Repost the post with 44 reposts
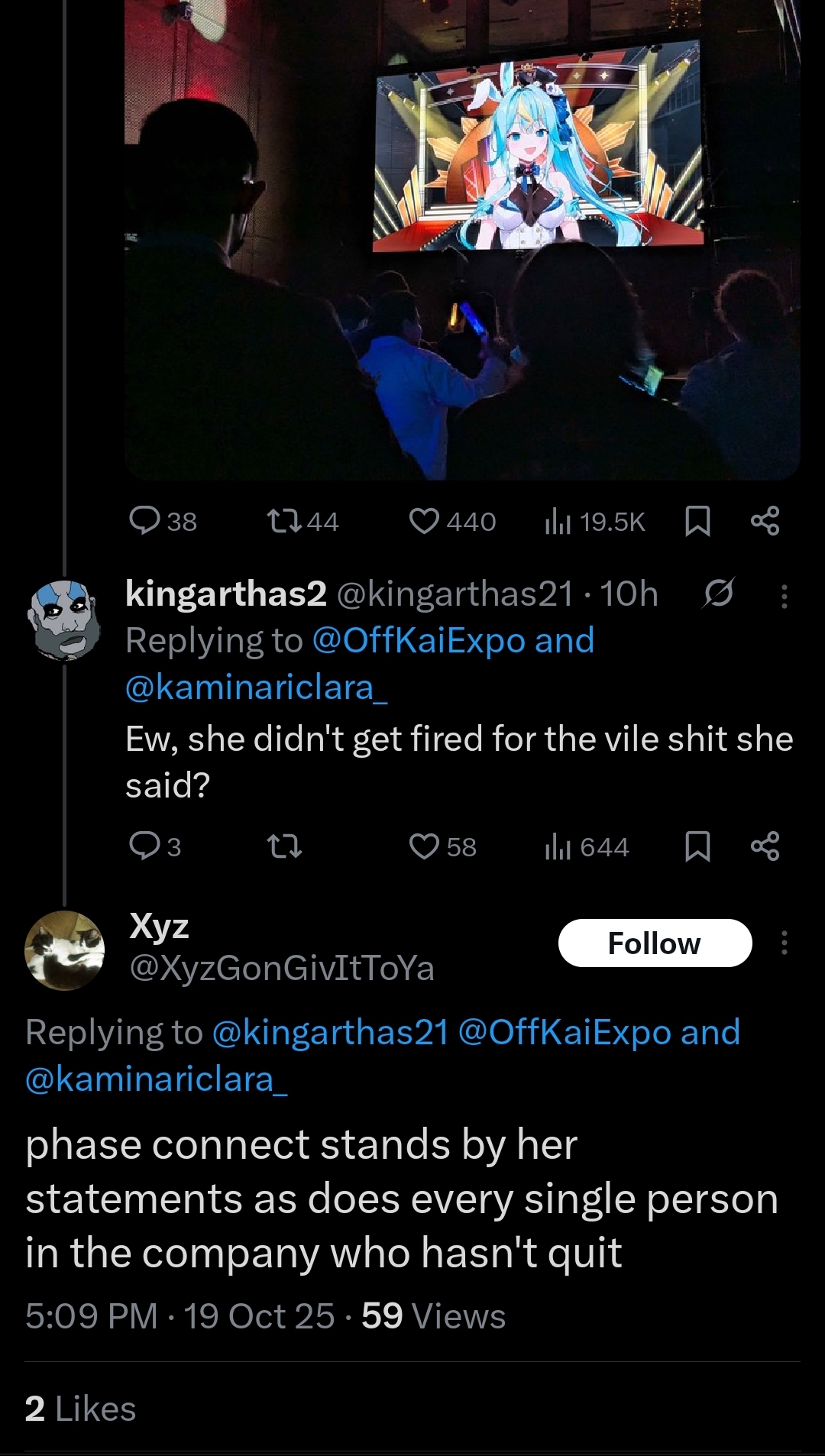This screenshot has width=825, height=1456. 284,522
